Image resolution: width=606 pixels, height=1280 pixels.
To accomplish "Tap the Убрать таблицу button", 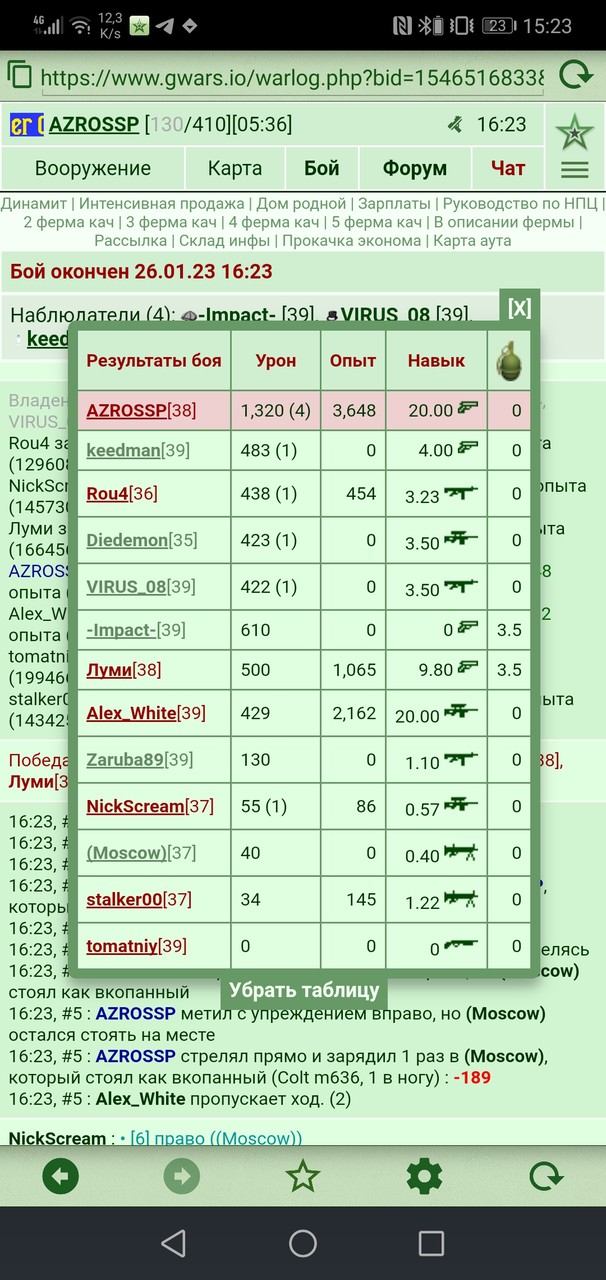I will [304, 990].
